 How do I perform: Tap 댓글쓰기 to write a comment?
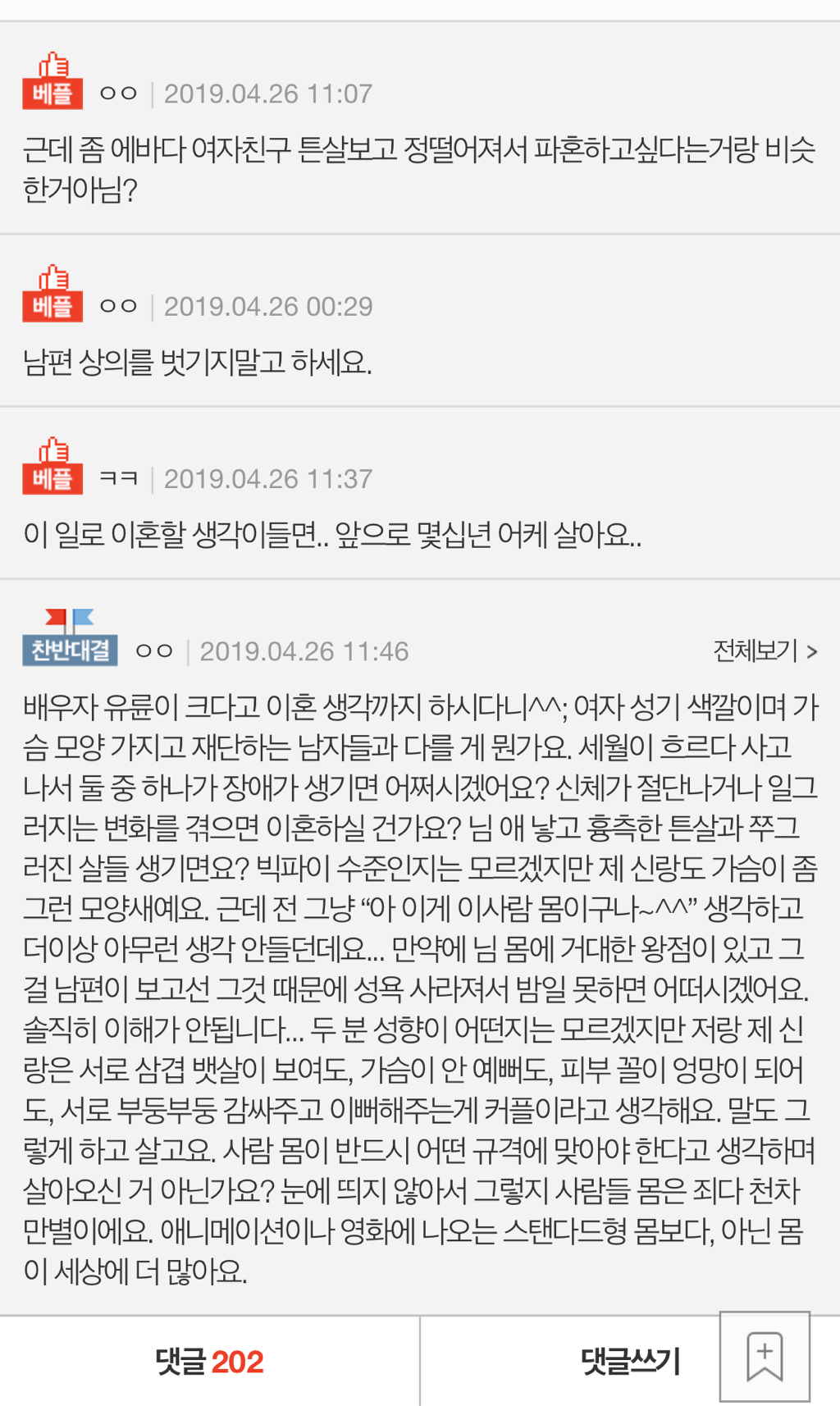[630, 1362]
